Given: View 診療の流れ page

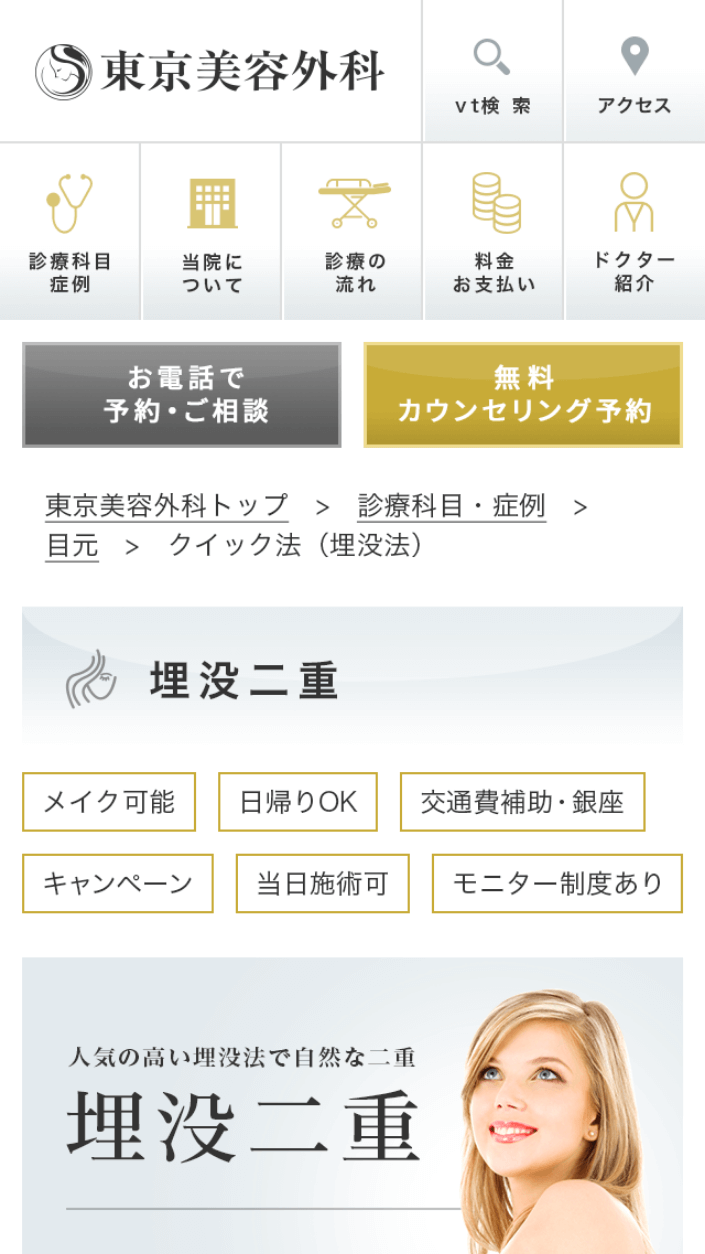Looking at the screenshot, I should pyautogui.click(x=353, y=232).
